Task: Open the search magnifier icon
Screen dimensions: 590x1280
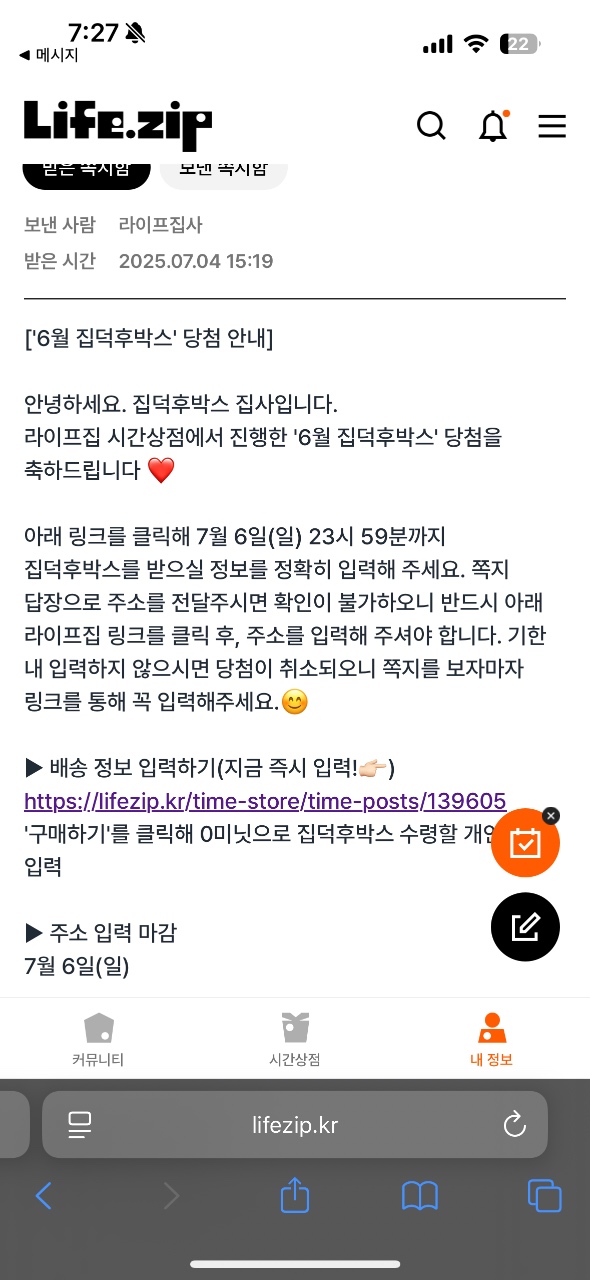Action: 431,126
